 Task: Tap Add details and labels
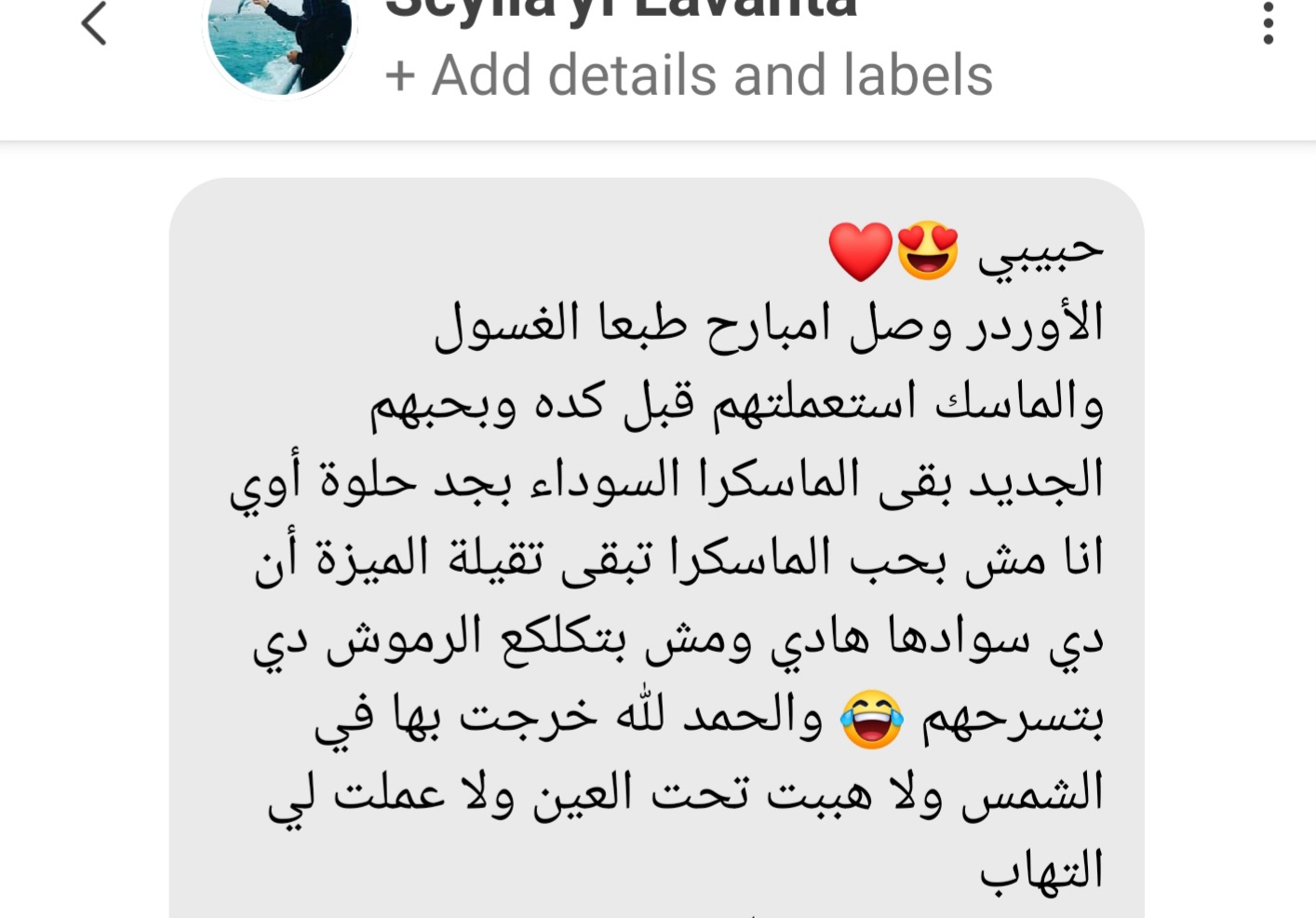tap(689, 75)
